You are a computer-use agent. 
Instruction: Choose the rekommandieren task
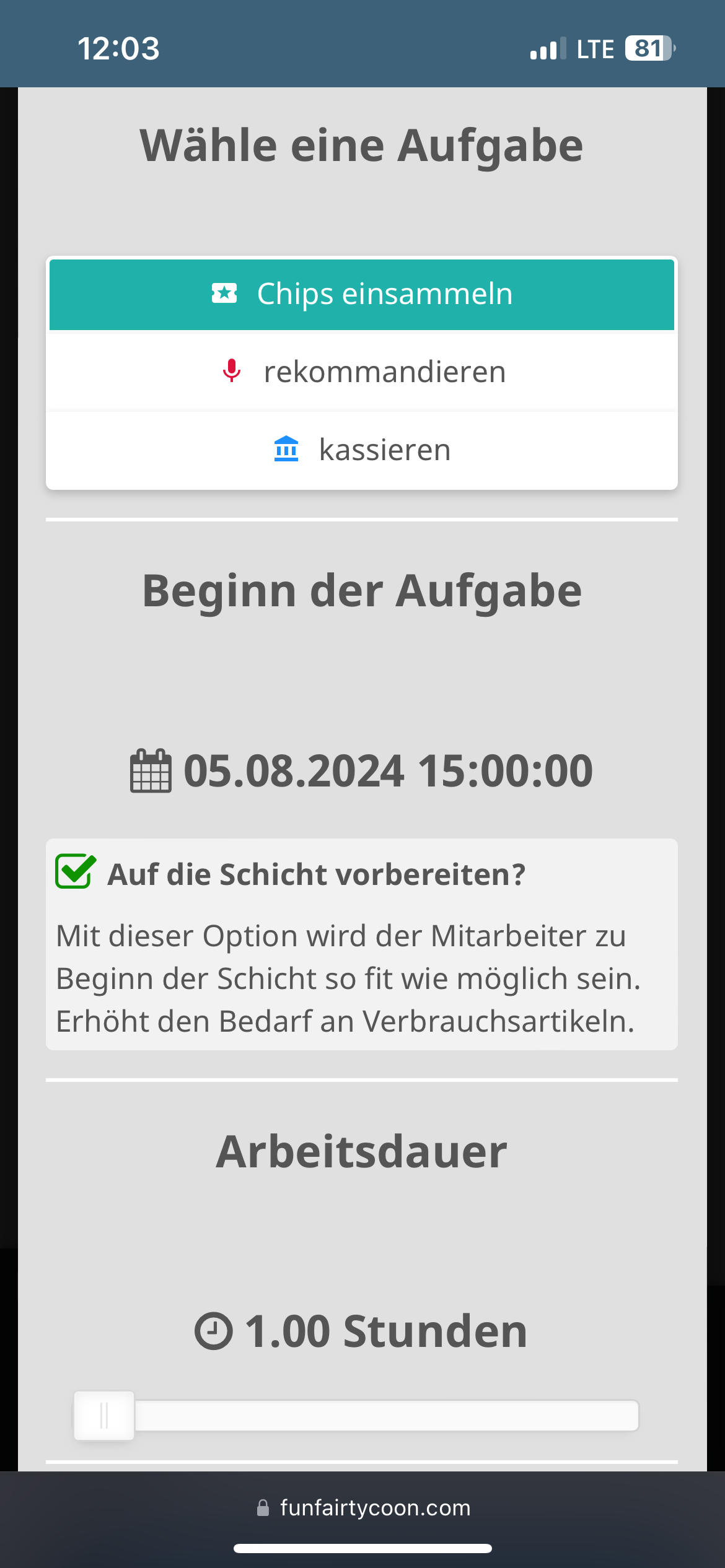coord(362,372)
